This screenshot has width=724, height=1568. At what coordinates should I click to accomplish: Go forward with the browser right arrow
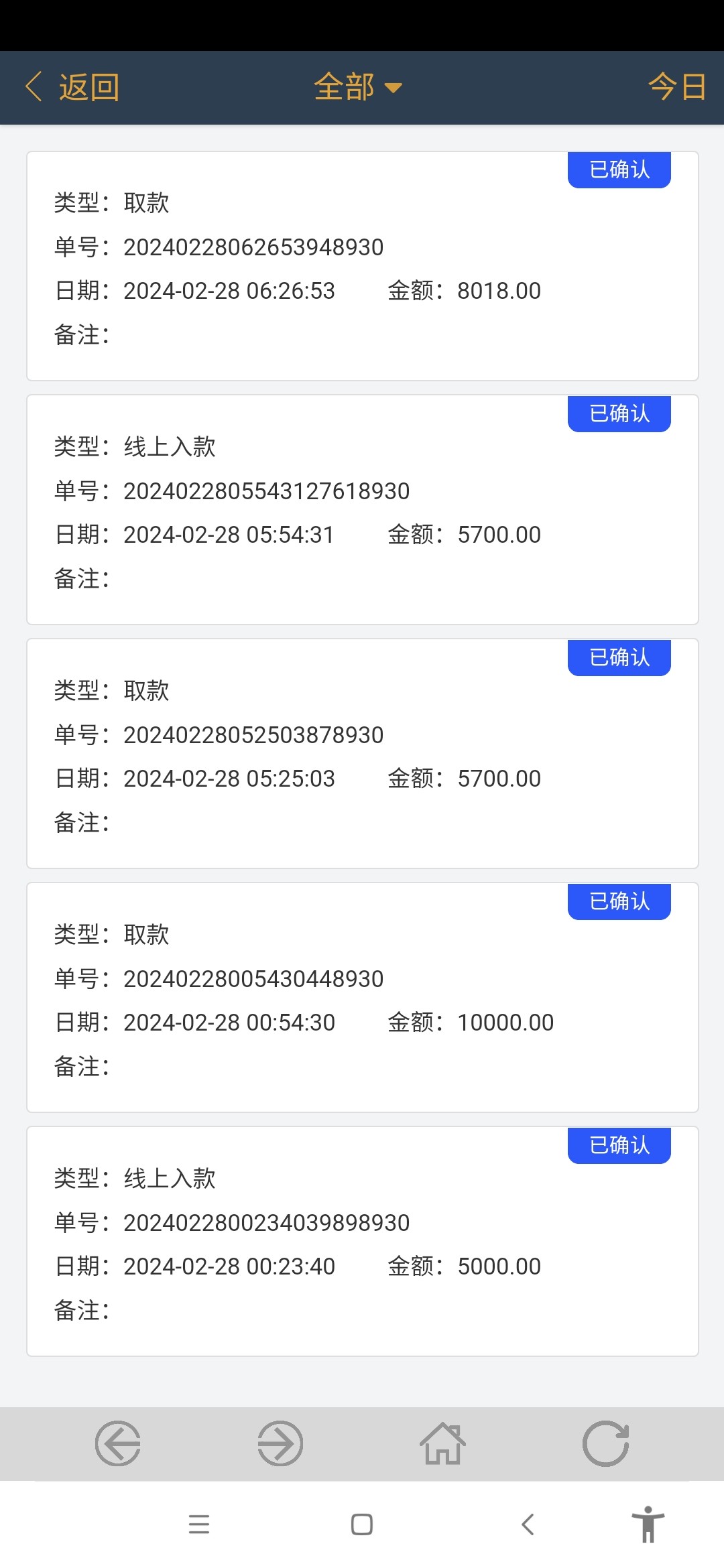coord(280,1443)
